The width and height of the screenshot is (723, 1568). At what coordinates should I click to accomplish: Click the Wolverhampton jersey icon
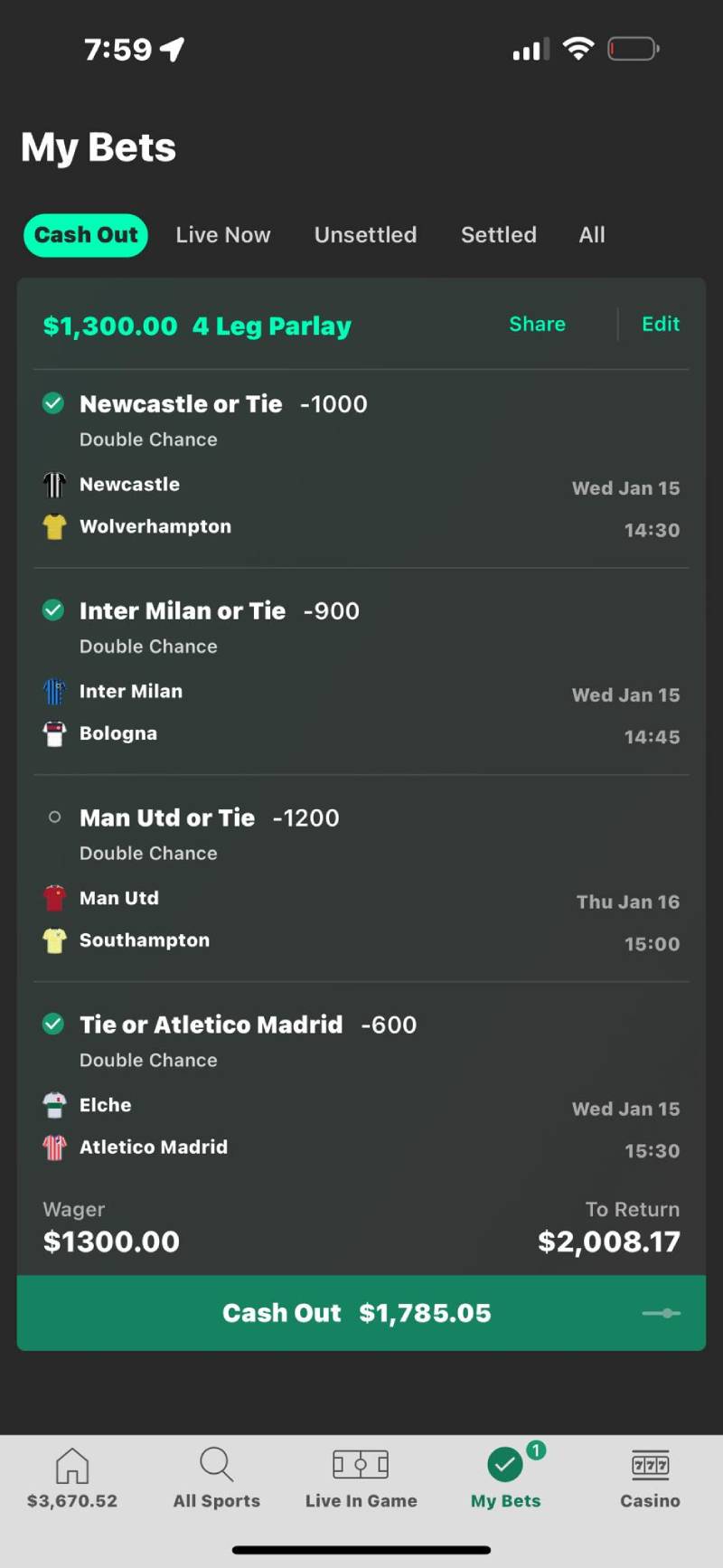point(54,526)
